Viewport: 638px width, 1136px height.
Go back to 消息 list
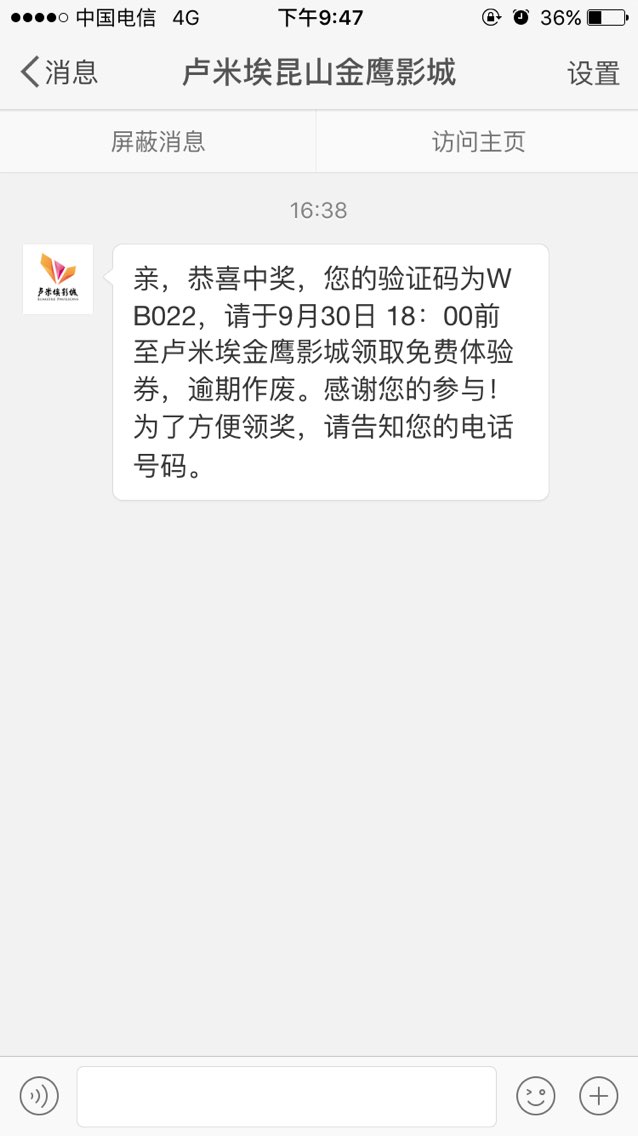point(59,73)
